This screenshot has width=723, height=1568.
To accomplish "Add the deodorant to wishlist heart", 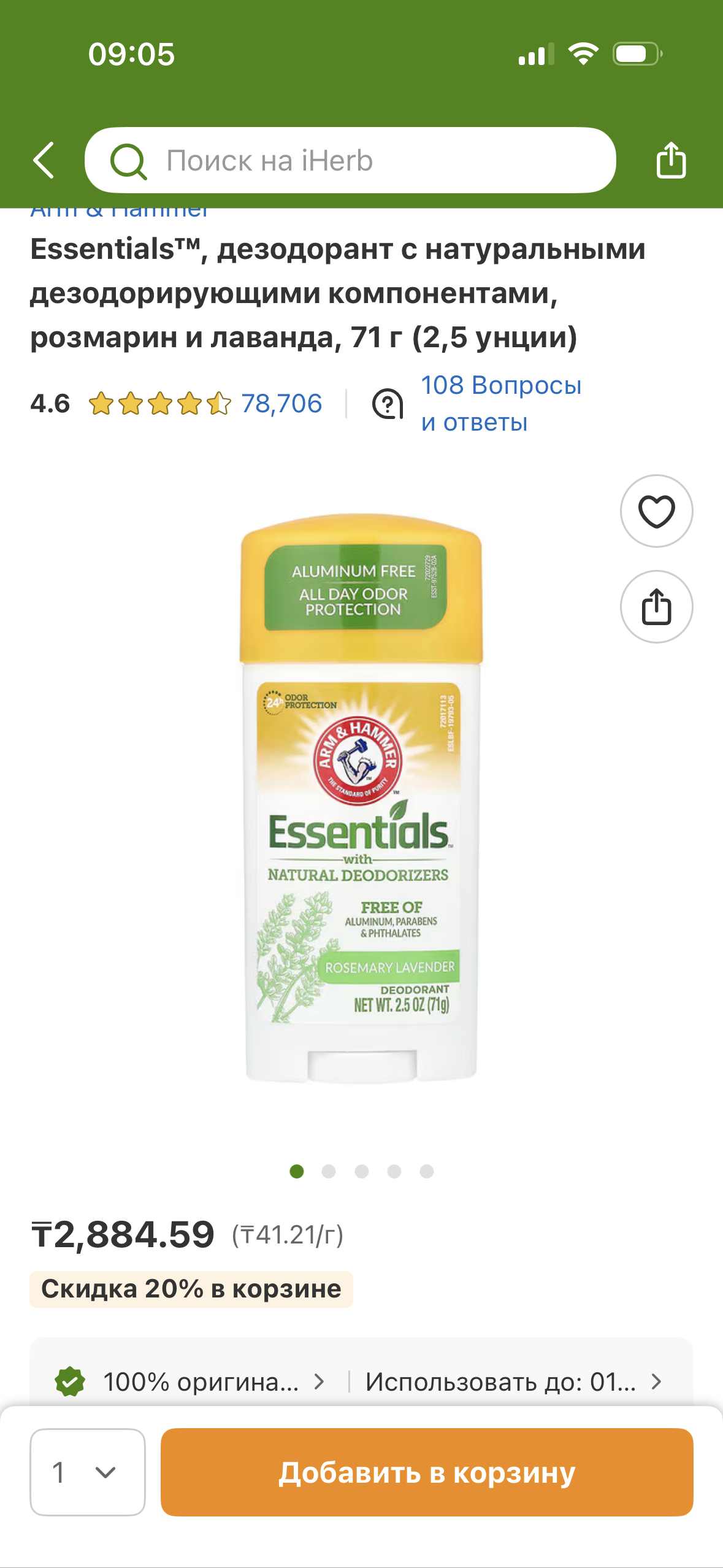I will pyautogui.click(x=656, y=511).
